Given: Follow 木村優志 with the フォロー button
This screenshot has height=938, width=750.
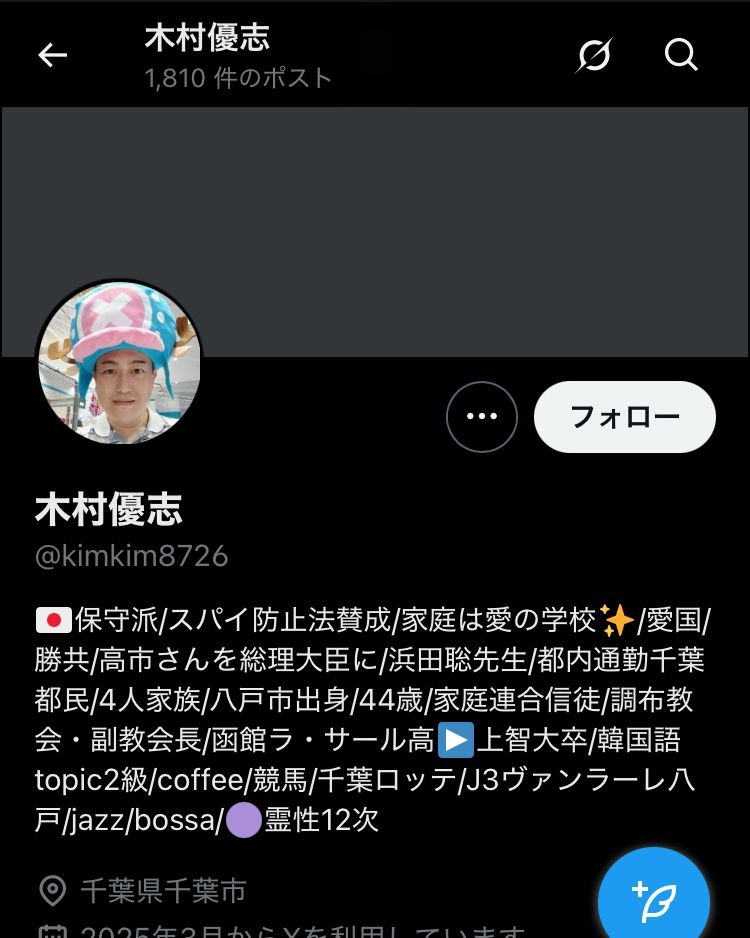Looking at the screenshot, I should click(625, 417).
